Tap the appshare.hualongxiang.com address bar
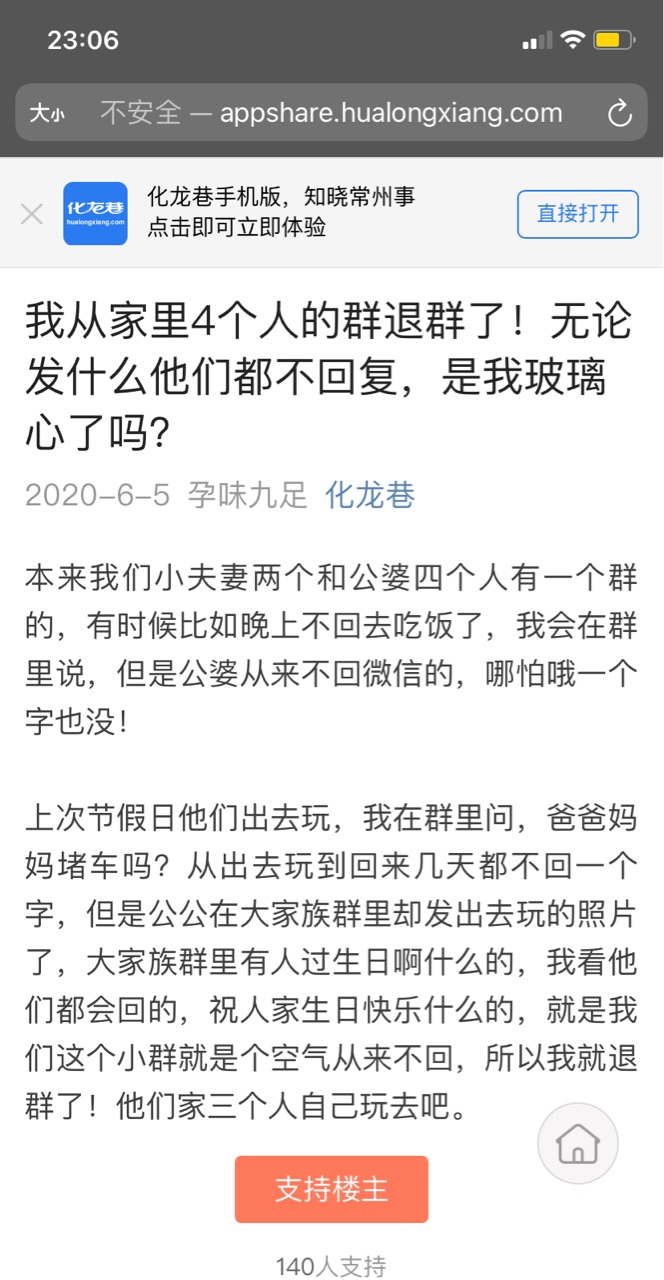Viewport: 664px width, 1280px height. (x=330, y=113)
